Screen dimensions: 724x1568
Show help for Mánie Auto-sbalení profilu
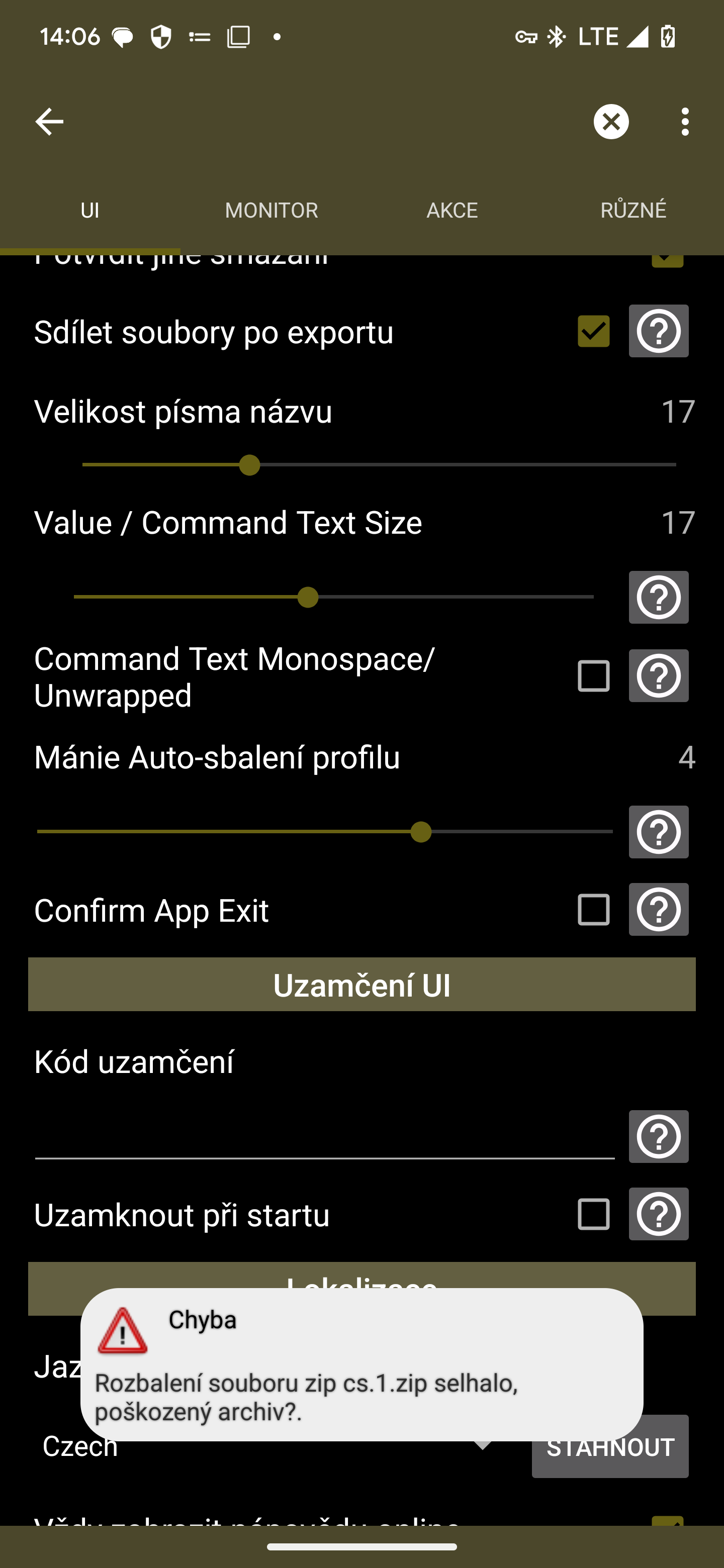(658, 832)
